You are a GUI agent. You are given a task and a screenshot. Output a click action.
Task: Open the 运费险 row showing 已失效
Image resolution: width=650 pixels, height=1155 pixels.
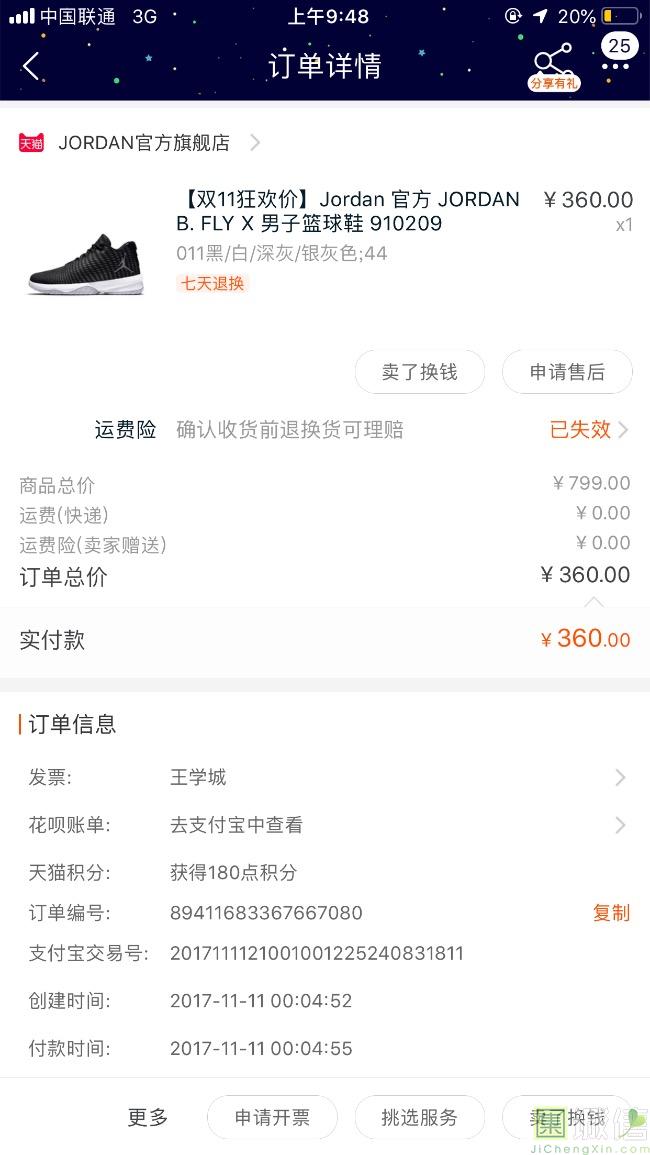(588, 430)
